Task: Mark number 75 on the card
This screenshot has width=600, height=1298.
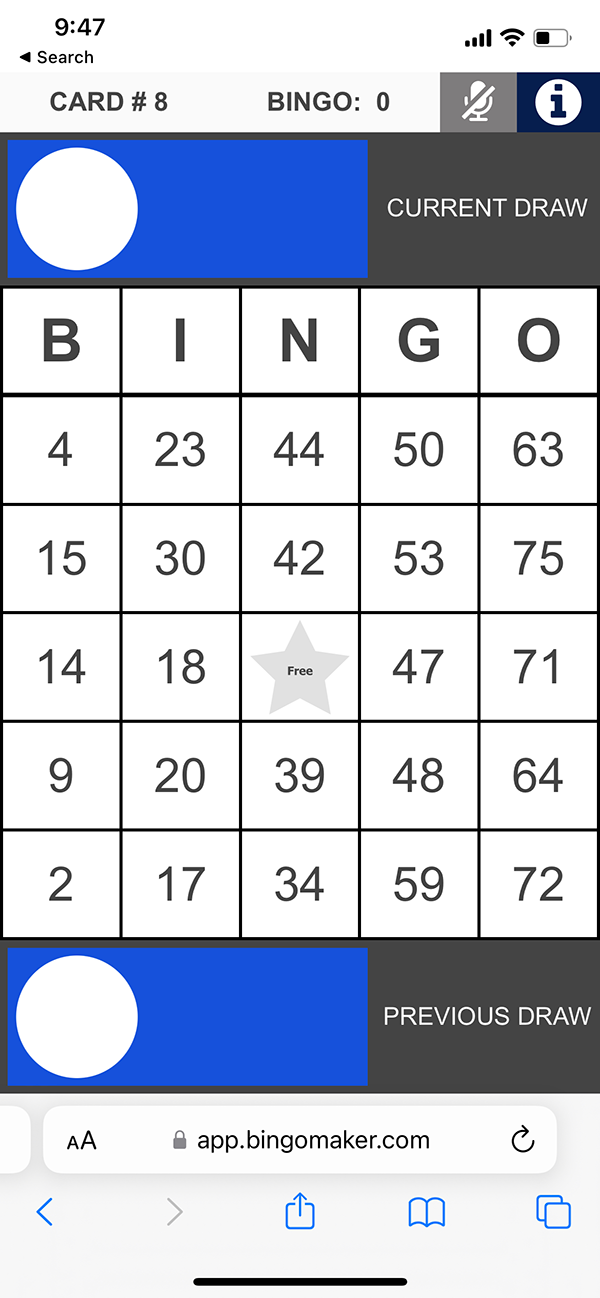Action: pos(538,558)
